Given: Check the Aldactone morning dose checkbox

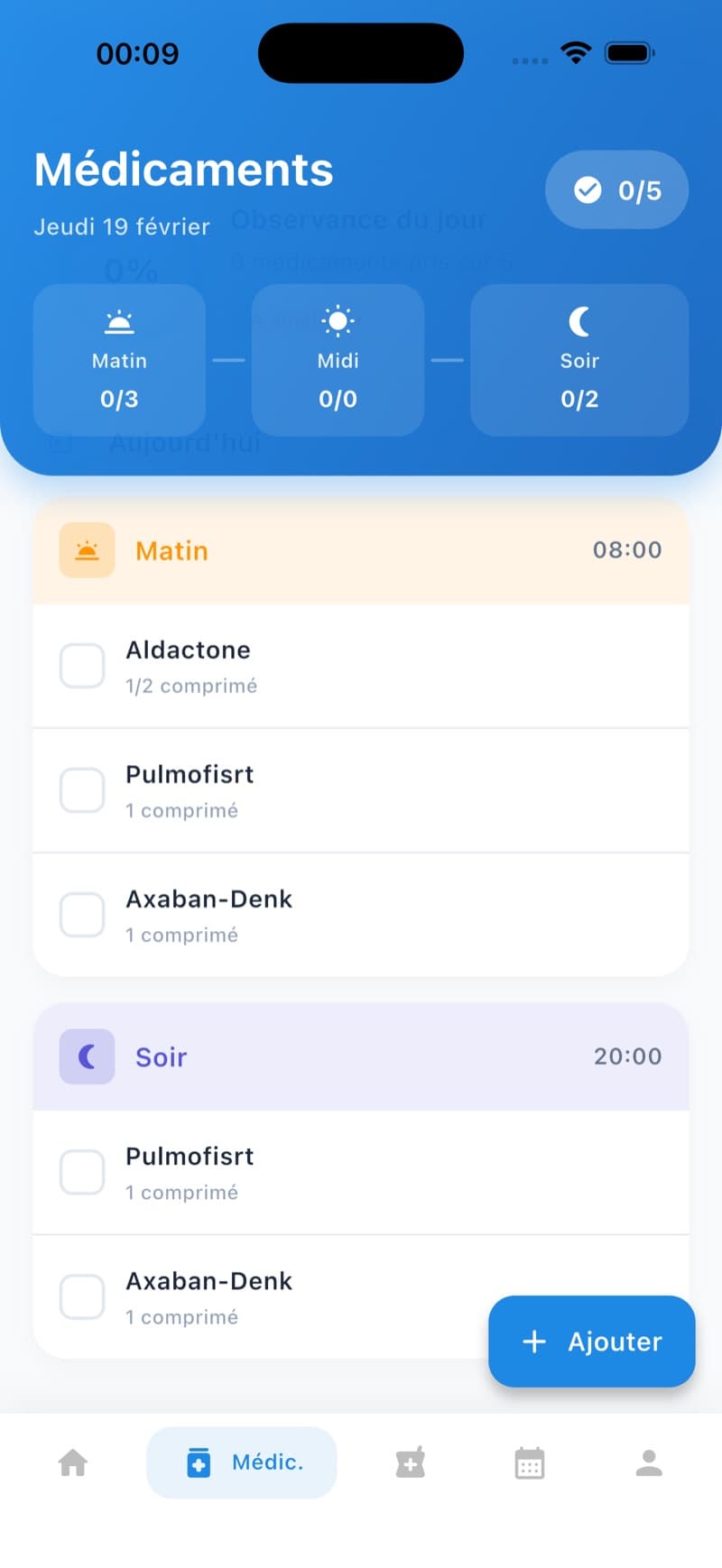Looking at the screenshot, I should point(82,665).
